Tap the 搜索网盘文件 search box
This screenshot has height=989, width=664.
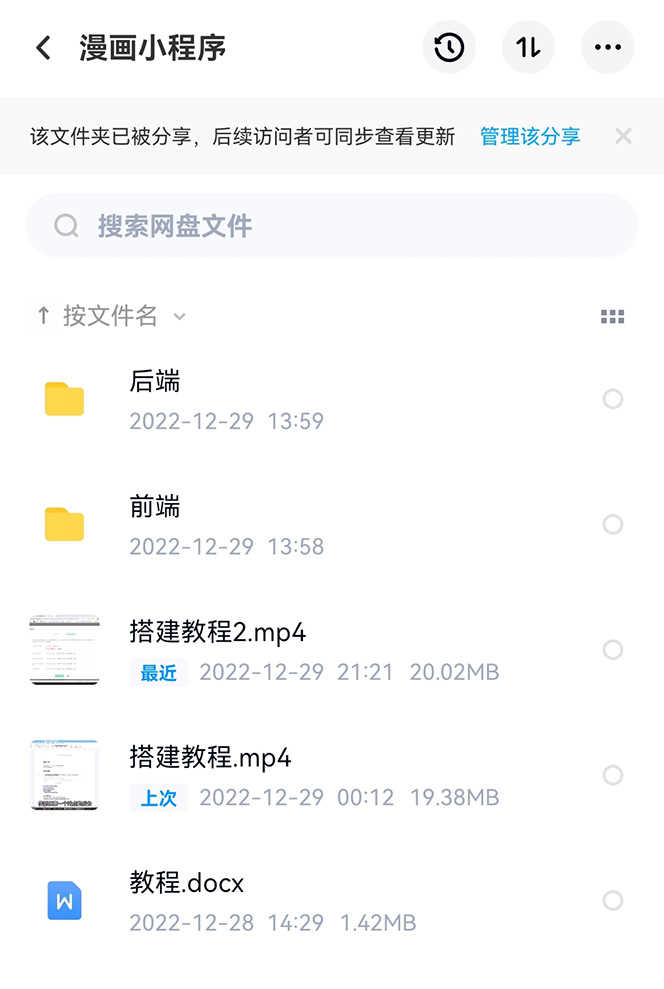pos(332,225)
